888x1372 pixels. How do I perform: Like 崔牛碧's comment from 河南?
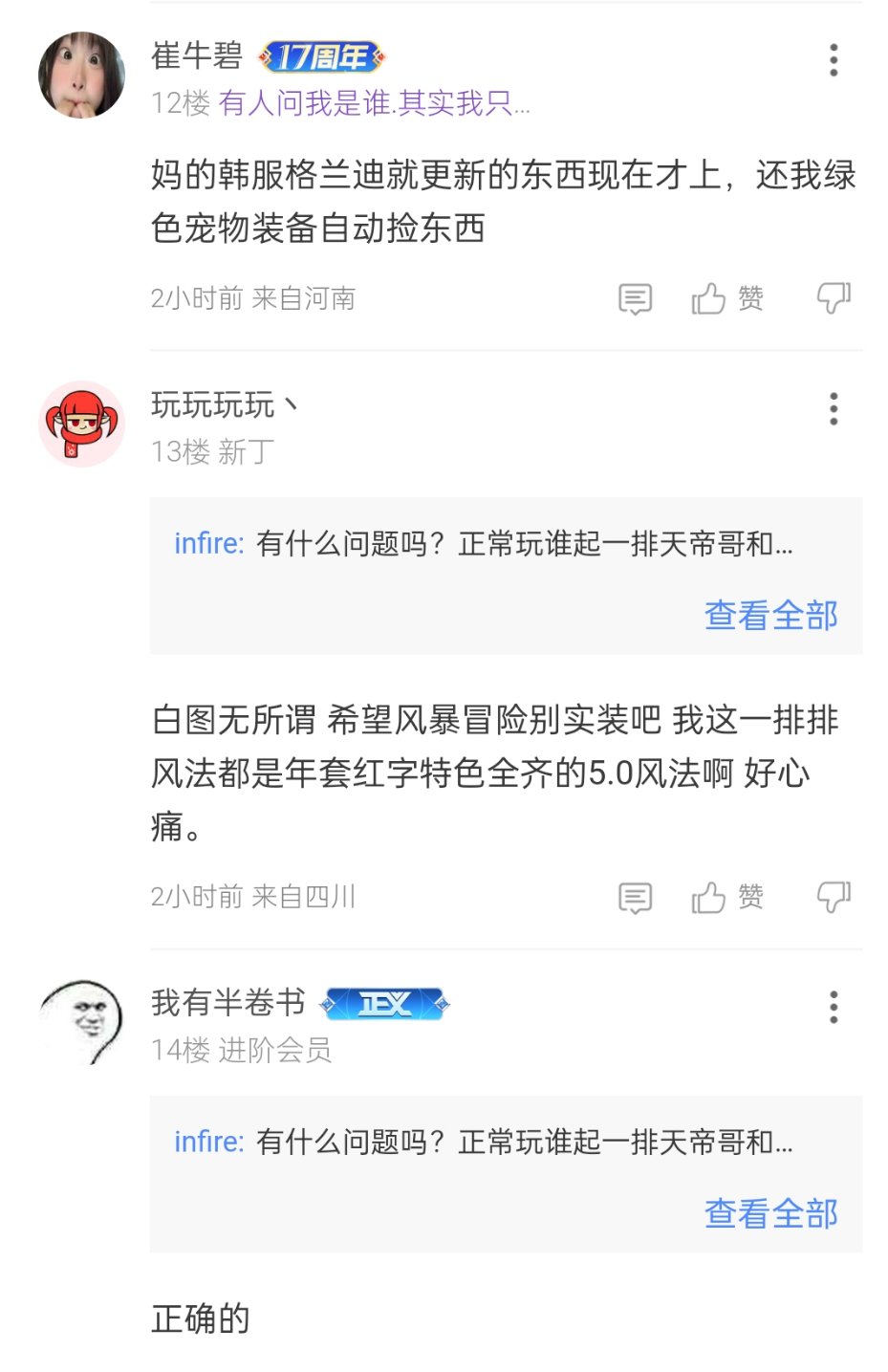click(726, 299)
